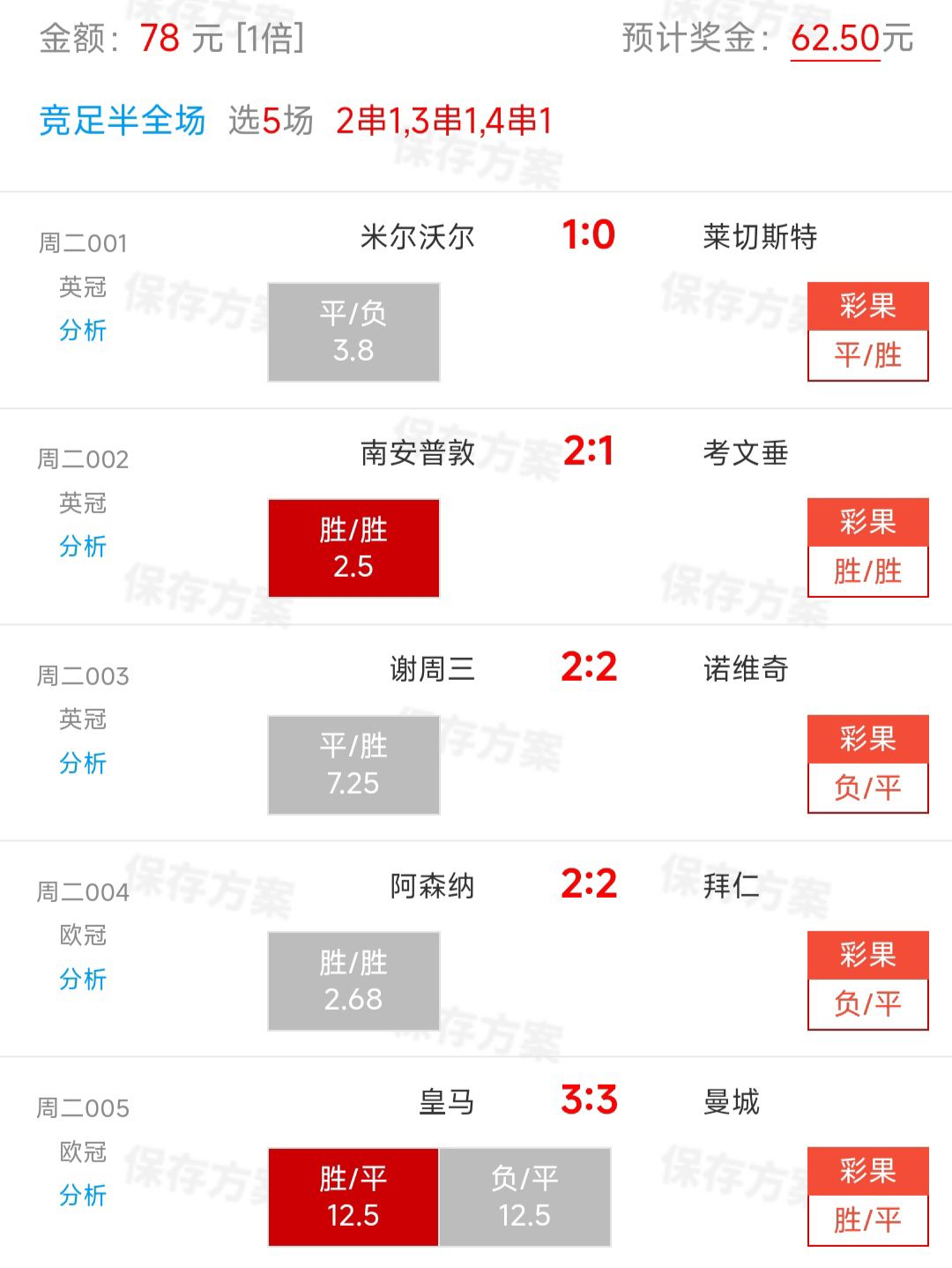Image resolution: width=952 pixels, height=1268 pixels.
Task: Tap the underlined 62.50 estimated prize amount
Action: click(835, 39)
